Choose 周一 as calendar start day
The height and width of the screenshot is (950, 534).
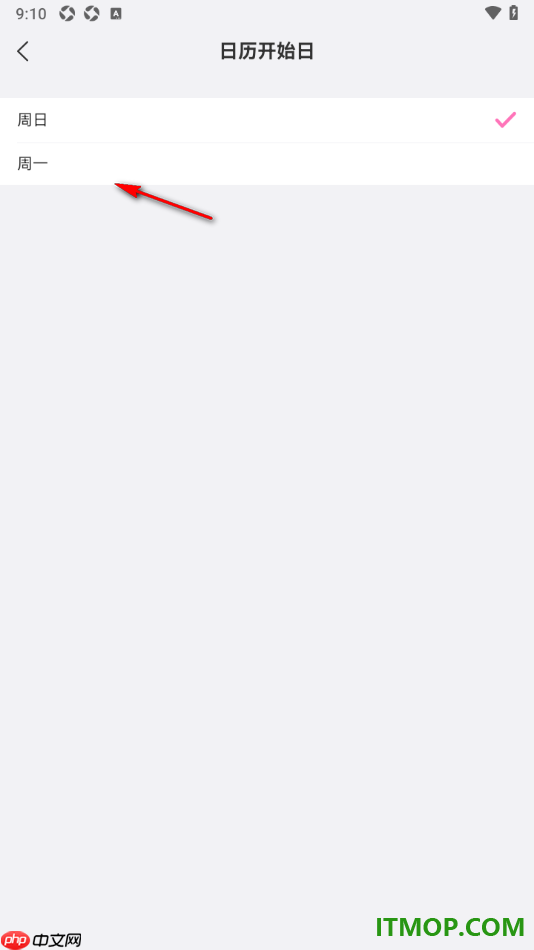[x=267, y=164]
